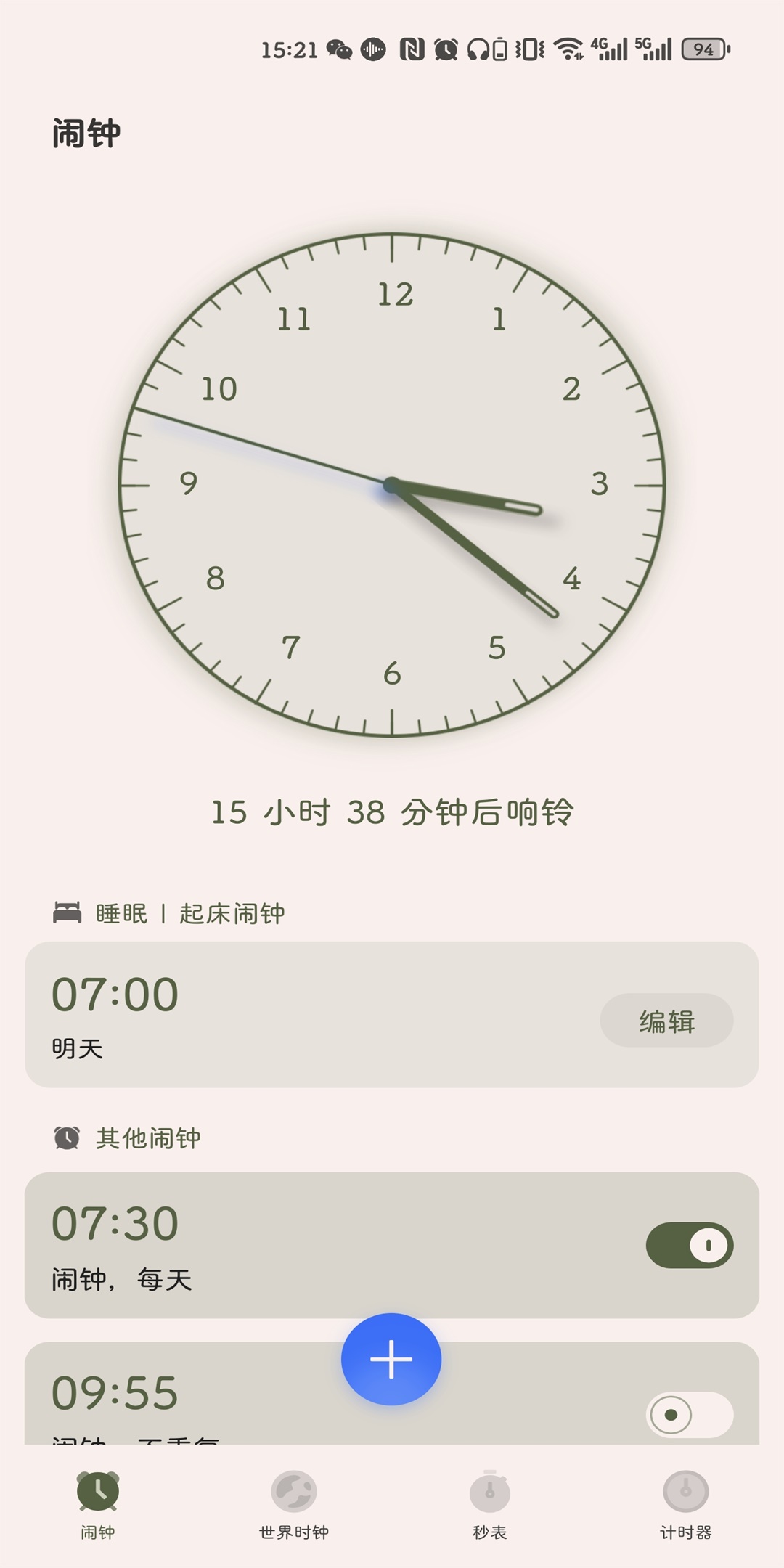Turn off the 07:30 daily alarm

pyautogui.click(x=689, y=1246)
